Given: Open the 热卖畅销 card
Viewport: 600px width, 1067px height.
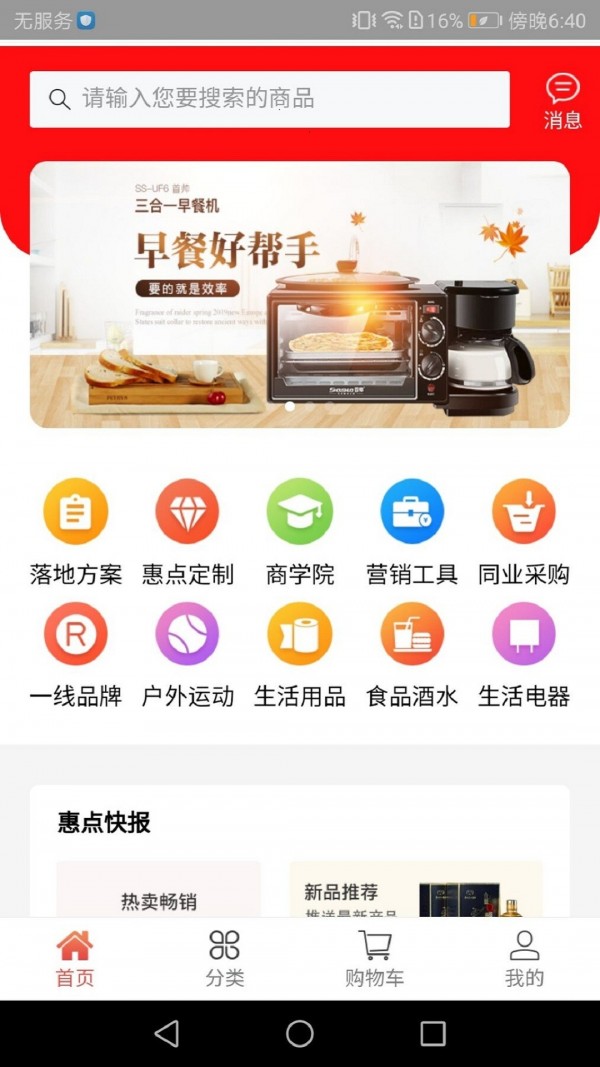Looking at the screenshot, I should [159, 895].
